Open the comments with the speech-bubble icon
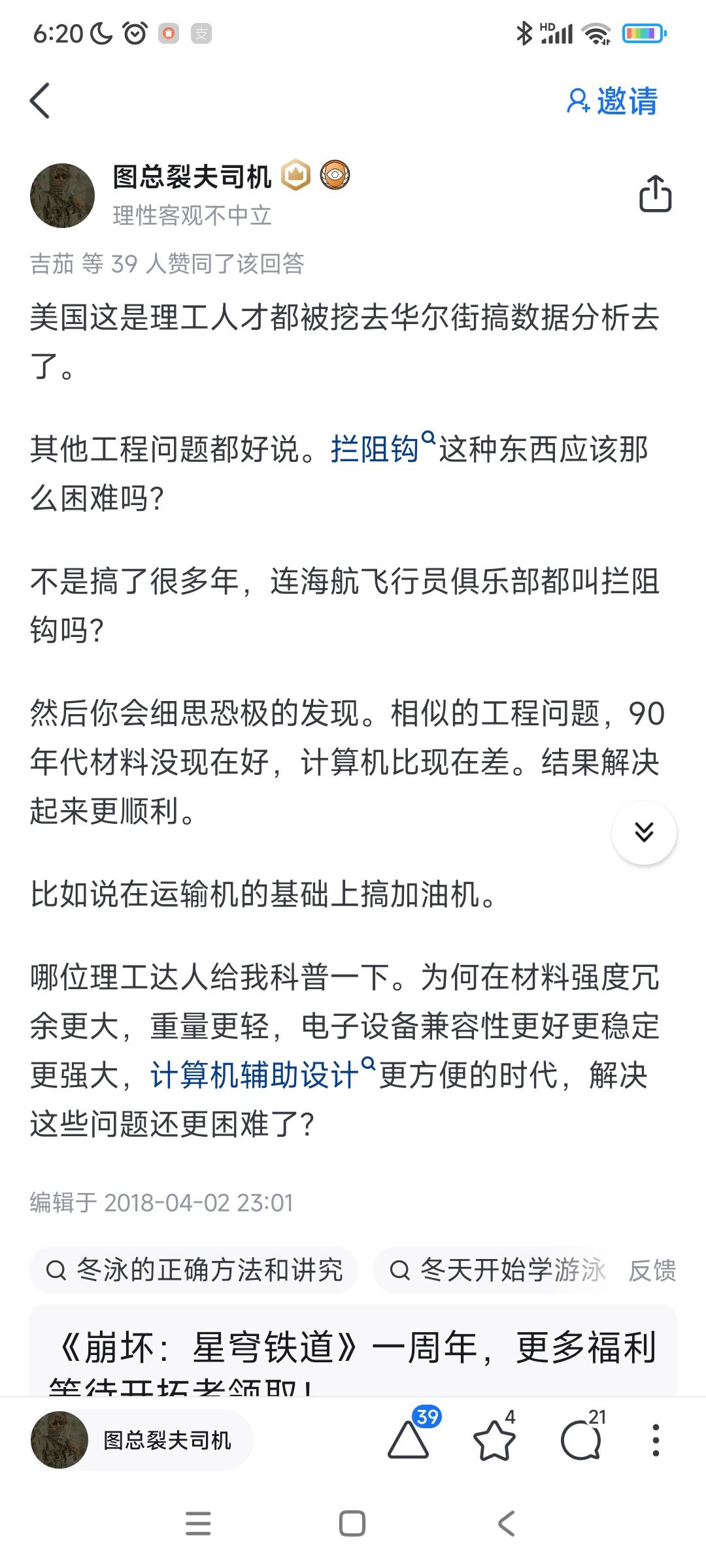 point(582,1440)
